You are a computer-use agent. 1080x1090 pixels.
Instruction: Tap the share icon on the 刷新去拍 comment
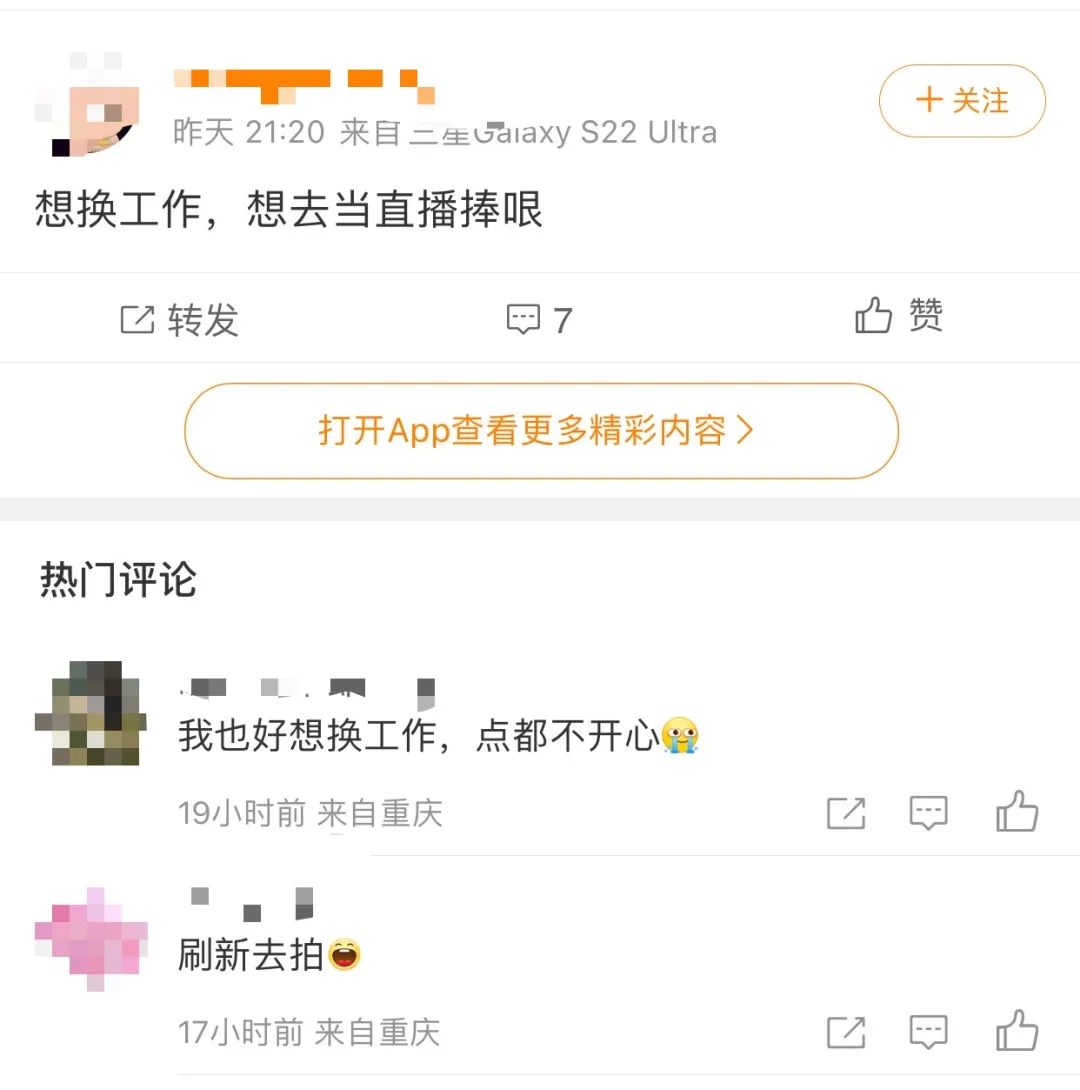(x=847, y=1031)
